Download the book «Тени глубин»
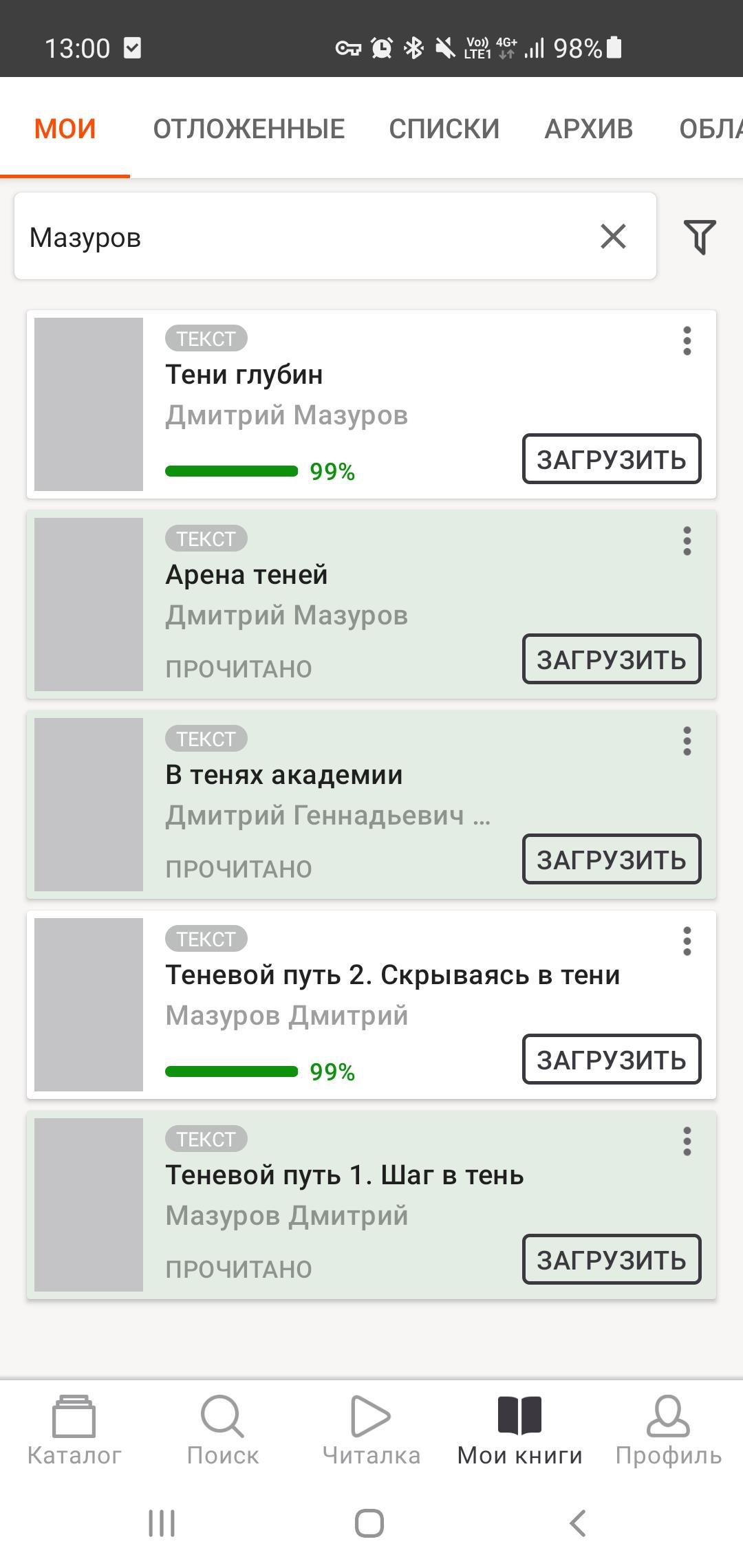 click(x=611, y=459)
